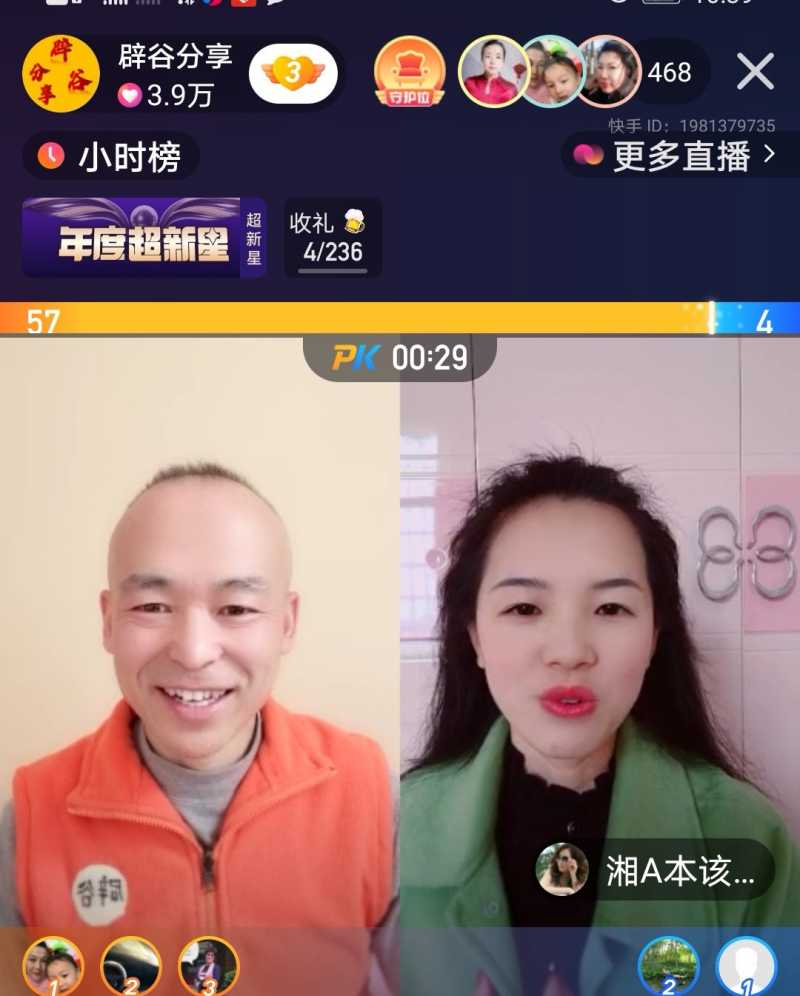
Task: Tap the orange heart level 3 badge
Action: [293, 73]
